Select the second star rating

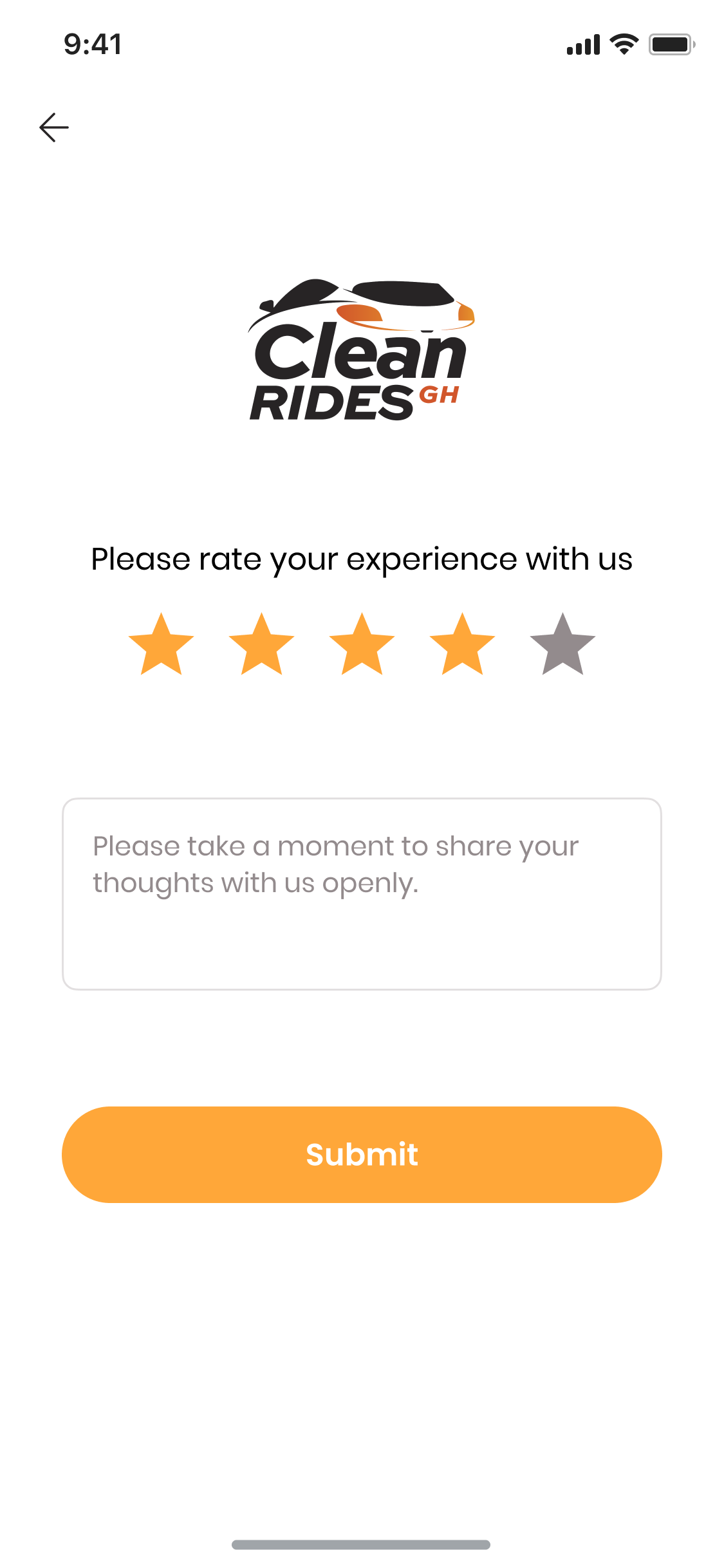(261, 646)
